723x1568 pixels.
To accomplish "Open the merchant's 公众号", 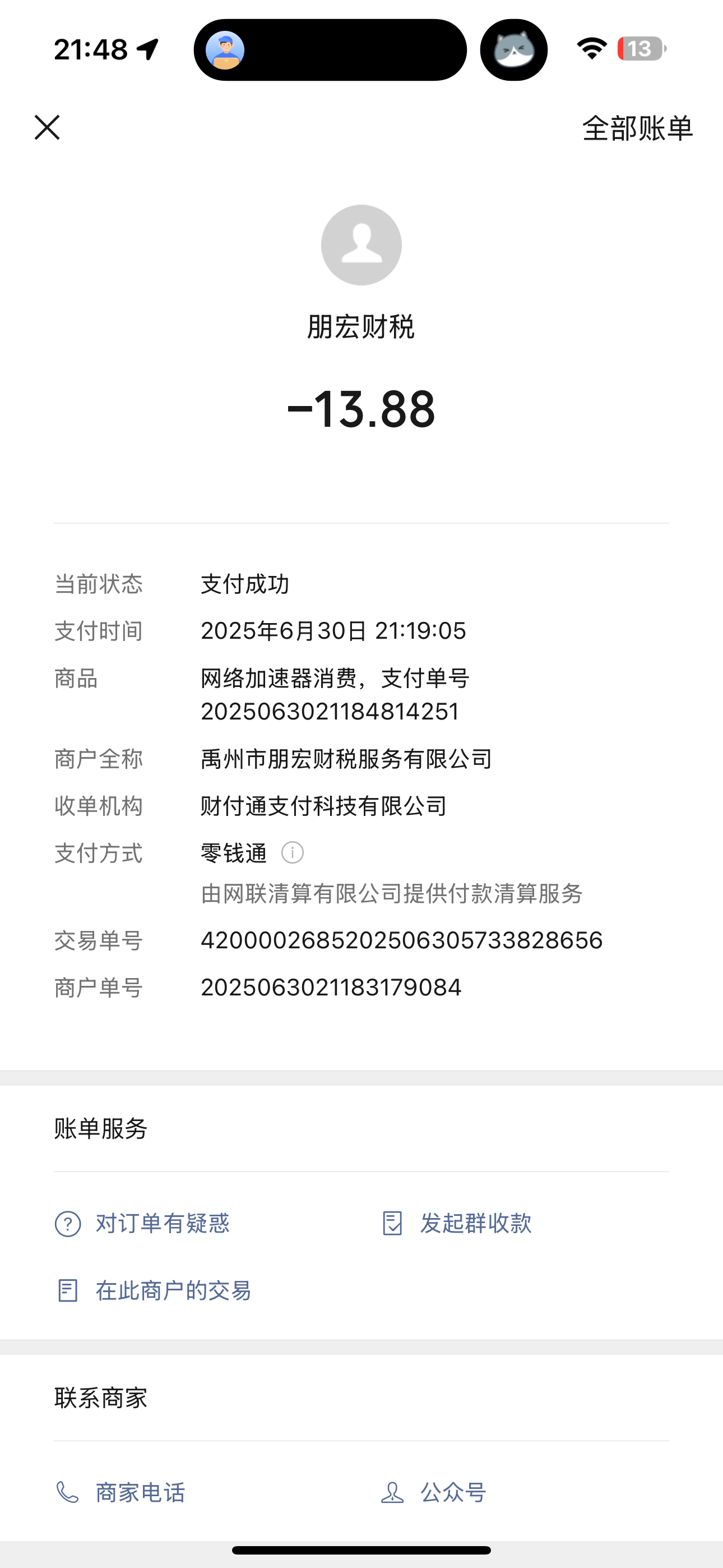I will tap(433, 1492).
